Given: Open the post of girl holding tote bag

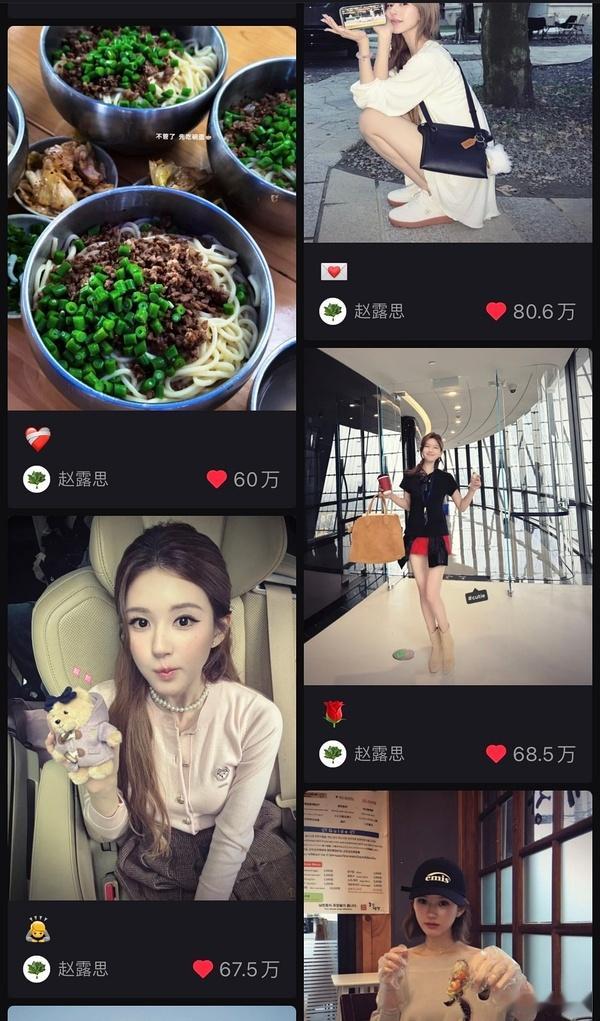Looking at the screenshot, I should 448,515.
